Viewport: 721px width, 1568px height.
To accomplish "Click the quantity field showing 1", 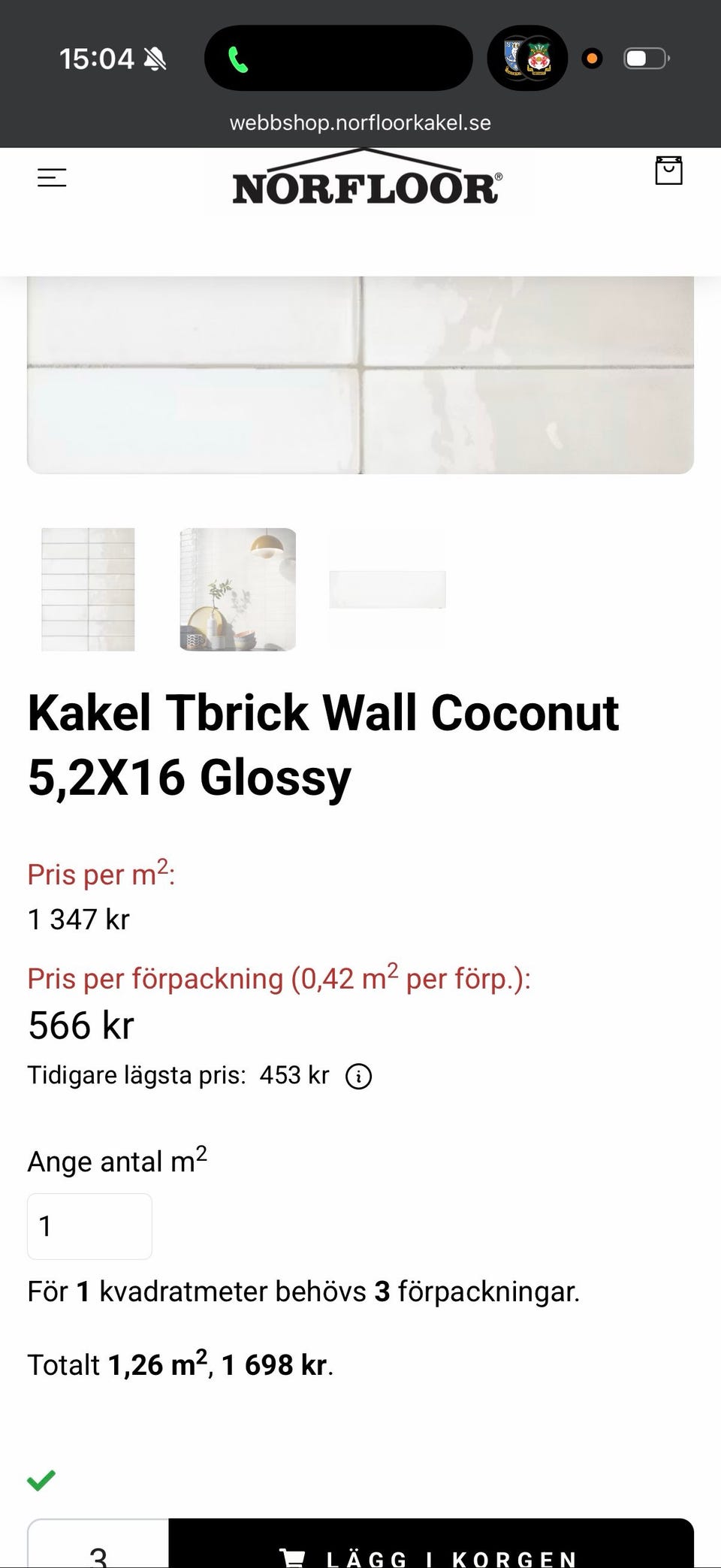I will pyautogui.click(x=89, y=1225).
